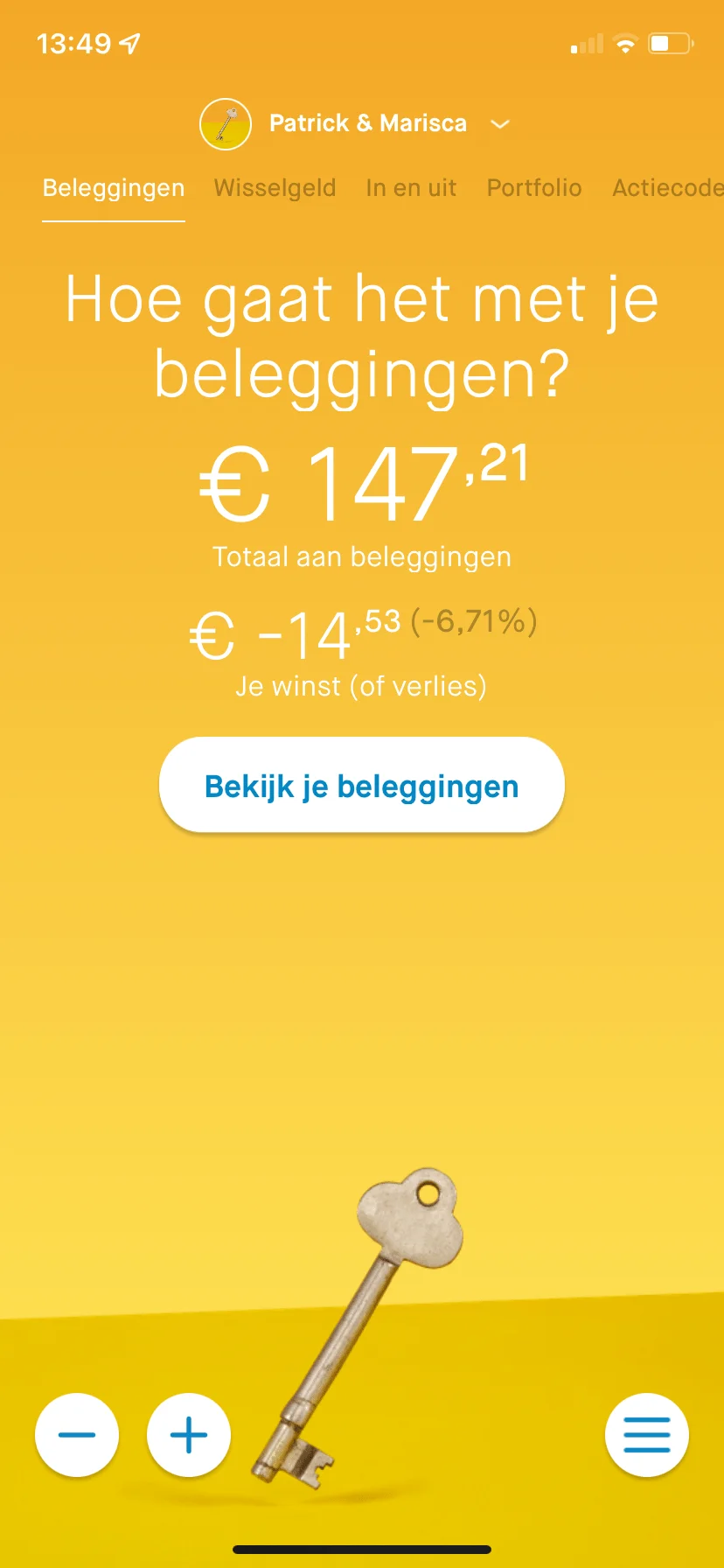Open the In en uit tab
Screen dimensions: 724x1568
click(411, 188)
